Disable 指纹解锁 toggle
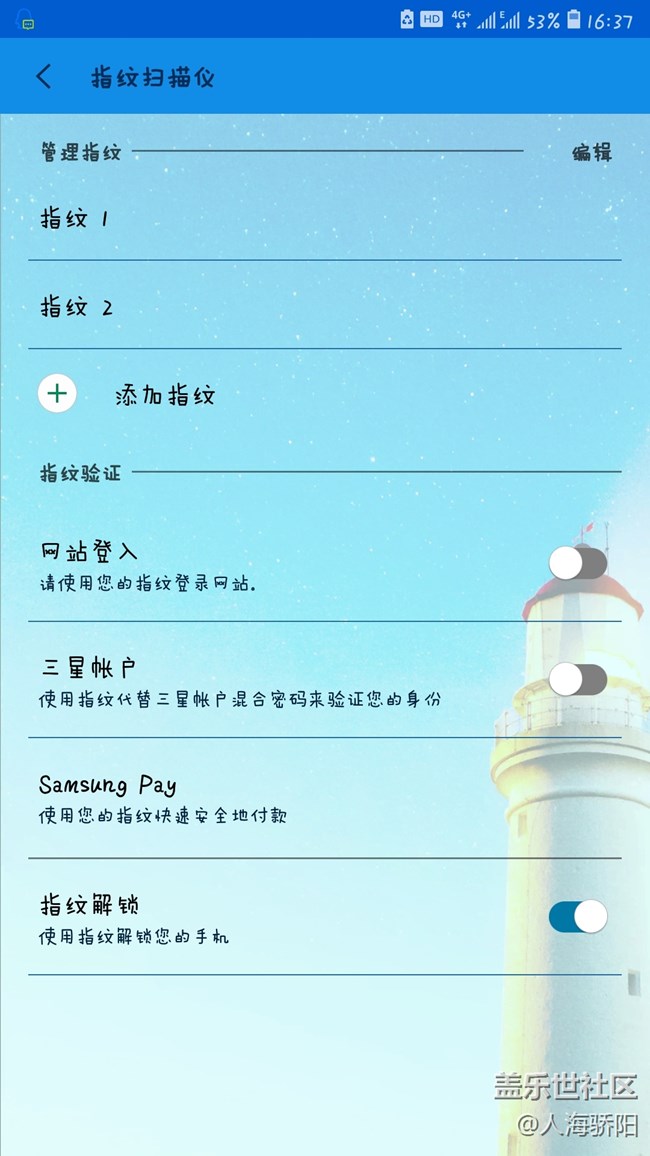 click(578, 916)
